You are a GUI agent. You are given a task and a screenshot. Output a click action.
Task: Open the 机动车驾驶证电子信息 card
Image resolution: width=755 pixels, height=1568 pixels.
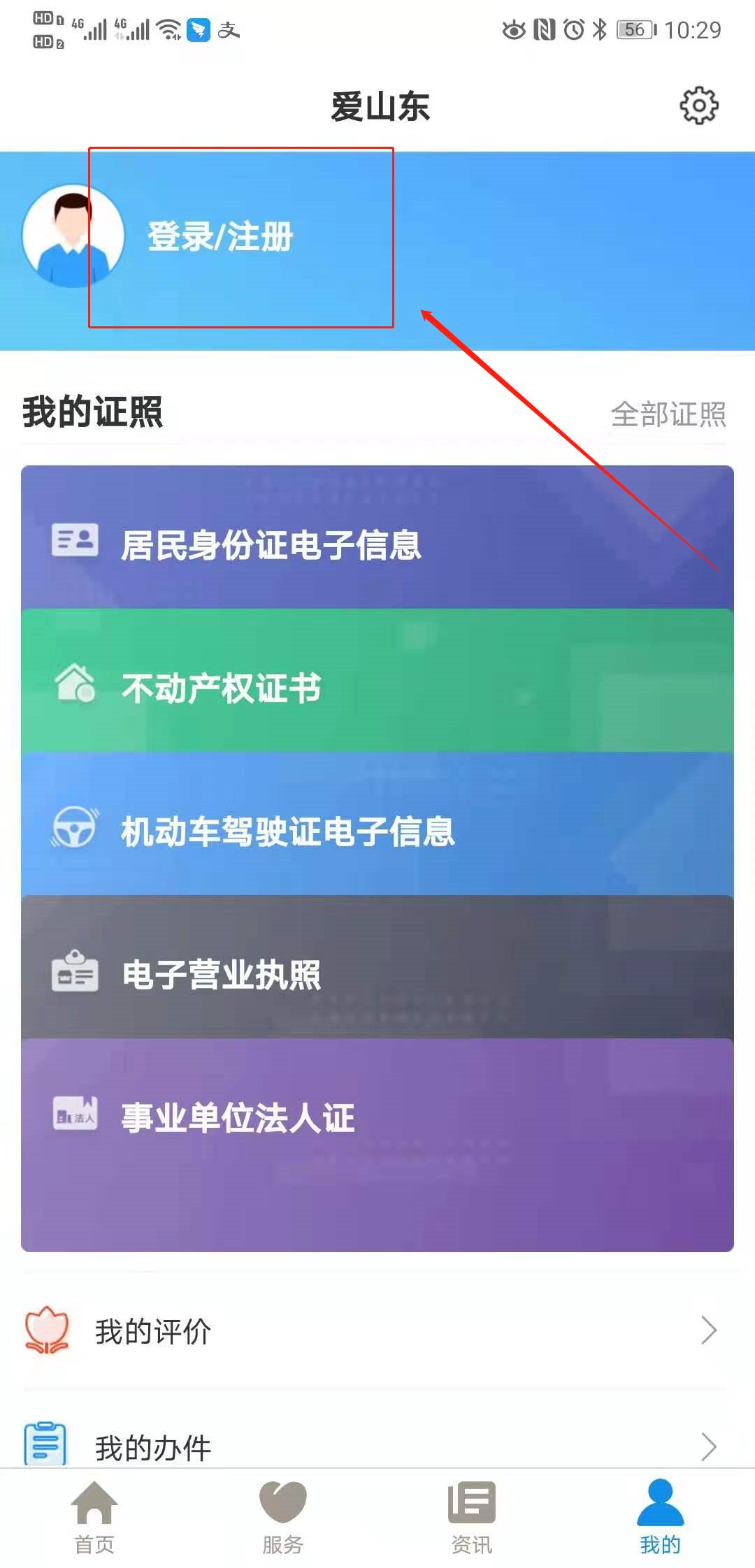pyautogui.click(x=377, y=831)
